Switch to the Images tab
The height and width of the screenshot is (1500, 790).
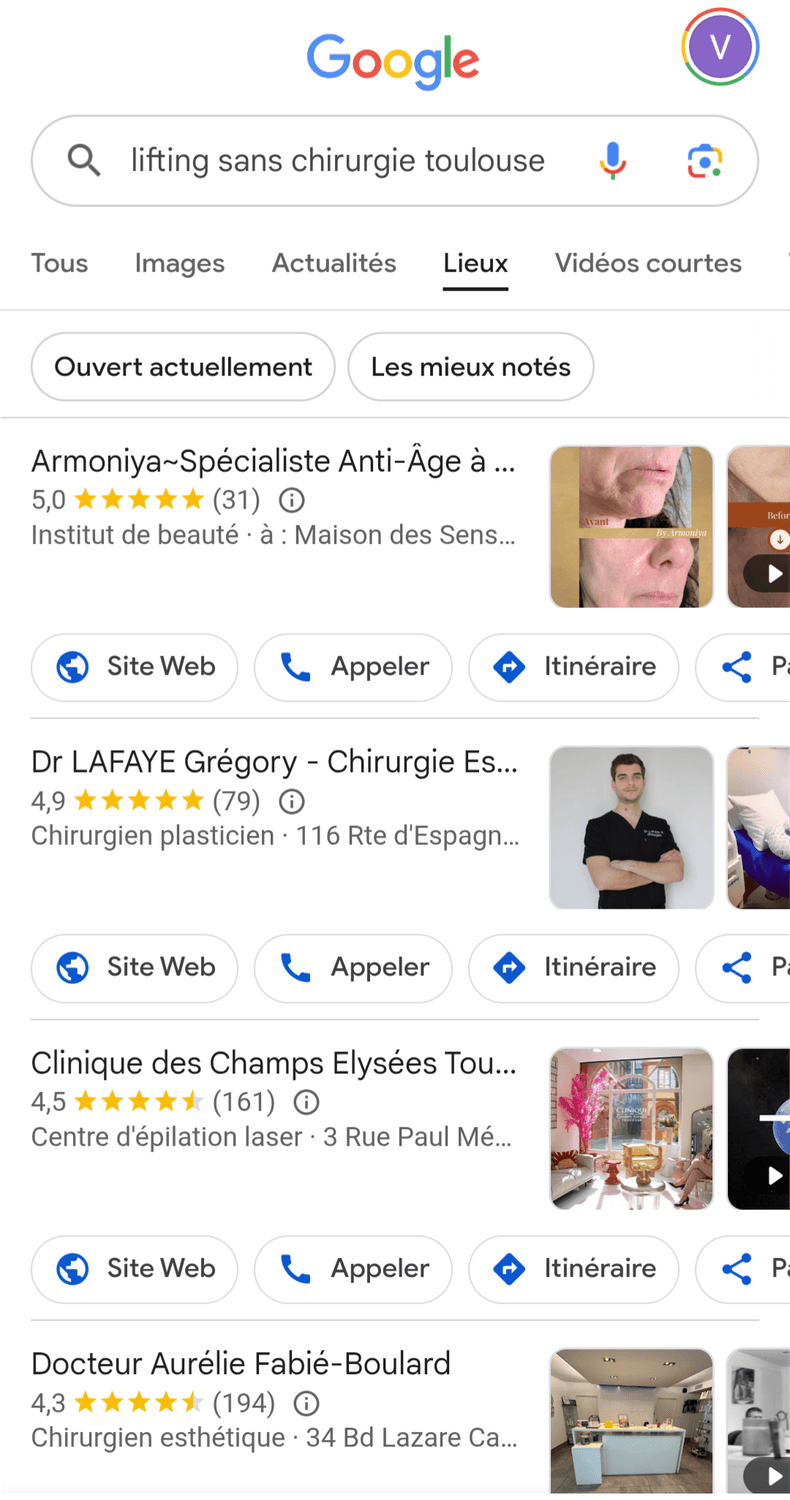(180, 263)
